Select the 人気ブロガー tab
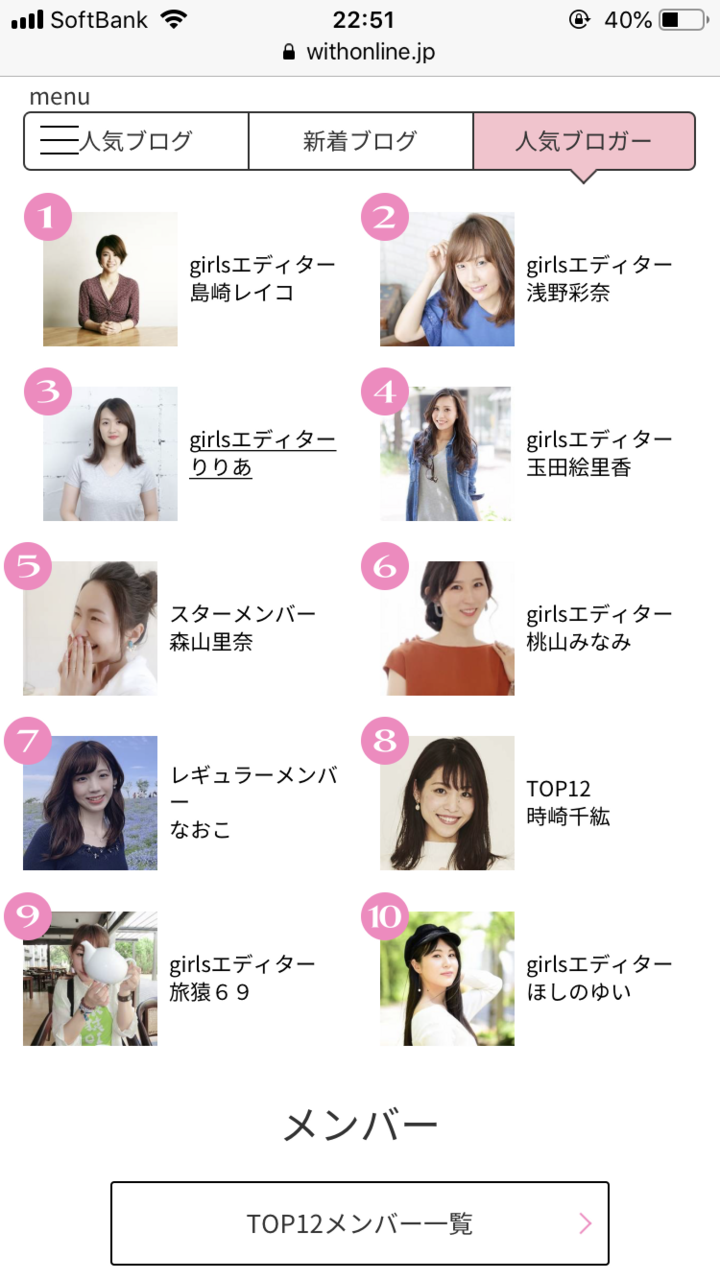The width and height of the screenshot is (720, 1280). pos(583,141)
